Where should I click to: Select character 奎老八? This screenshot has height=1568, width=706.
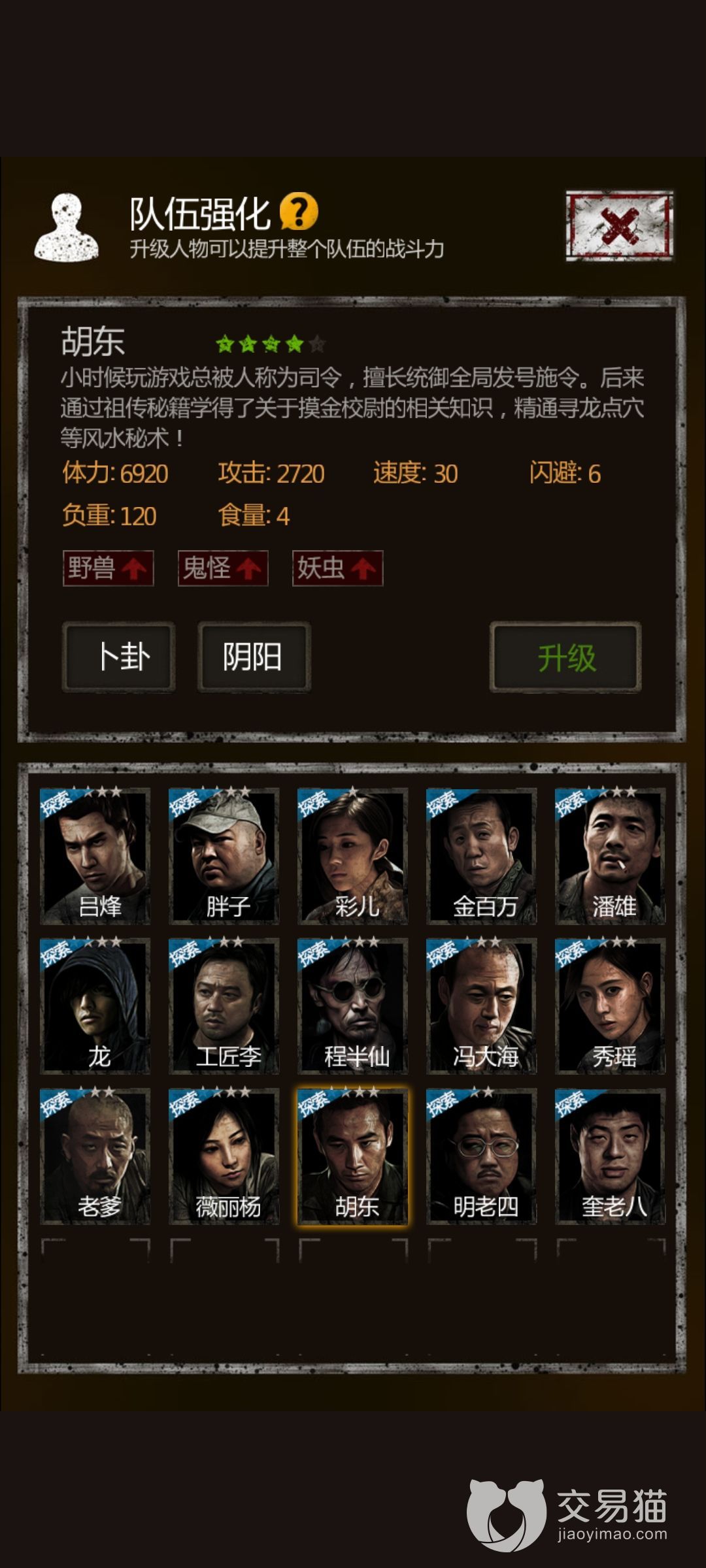pos(611,1156)
